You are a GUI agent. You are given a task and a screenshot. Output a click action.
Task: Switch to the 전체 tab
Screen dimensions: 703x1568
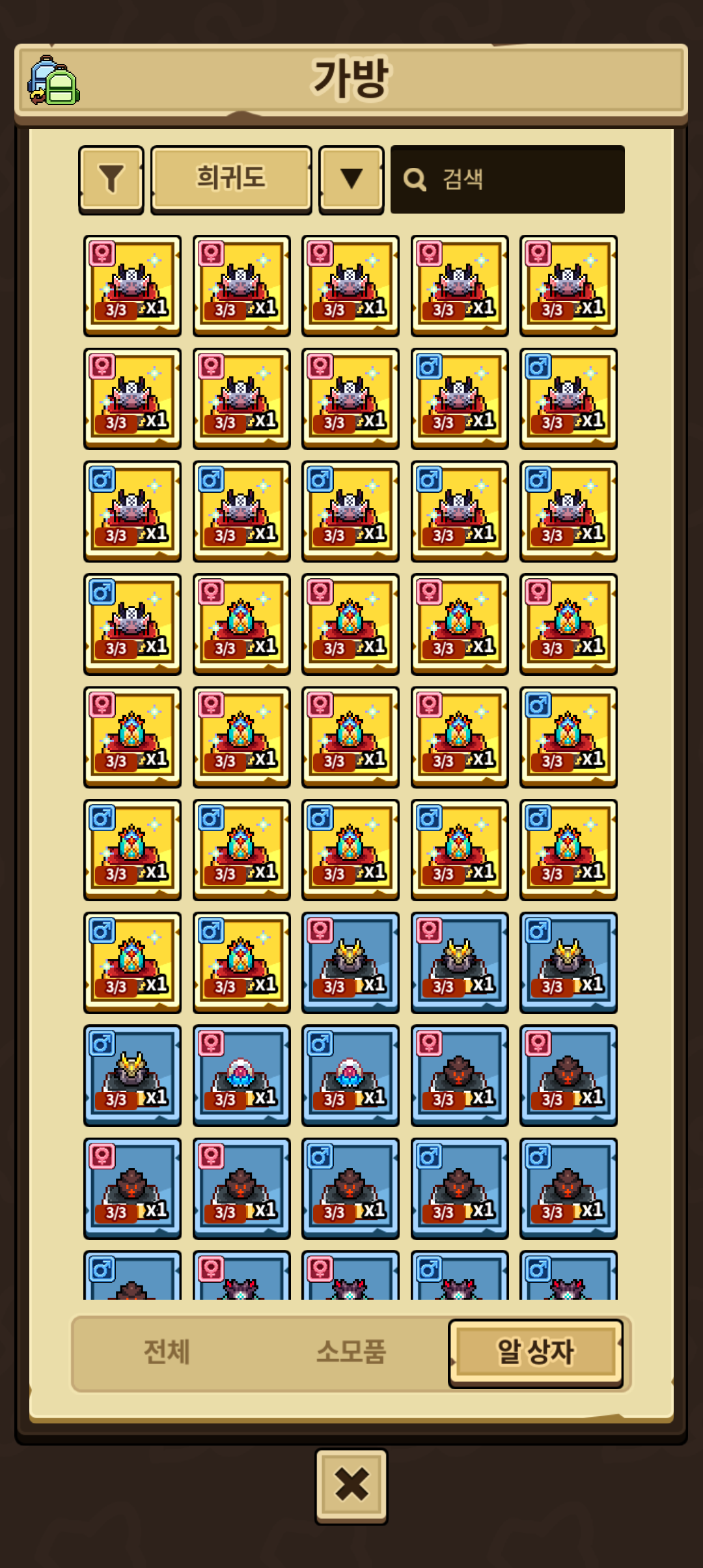pos(167,1352)
